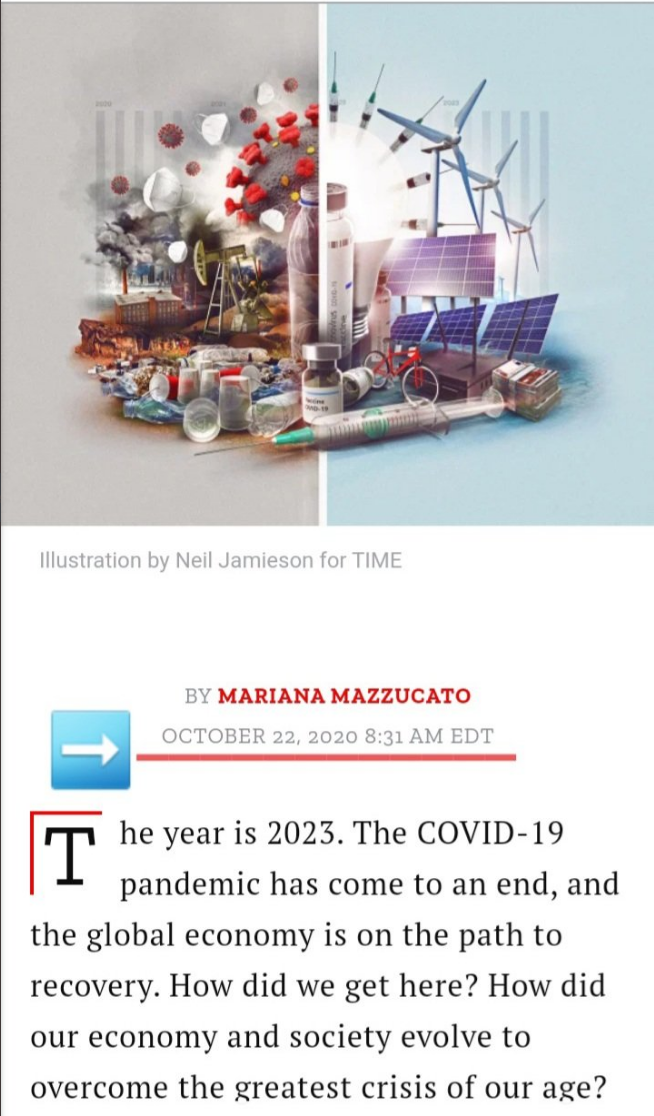654x1116 pixels.
Task: Open author Mariana Mazzucato's page
Action: coord(343,695)
